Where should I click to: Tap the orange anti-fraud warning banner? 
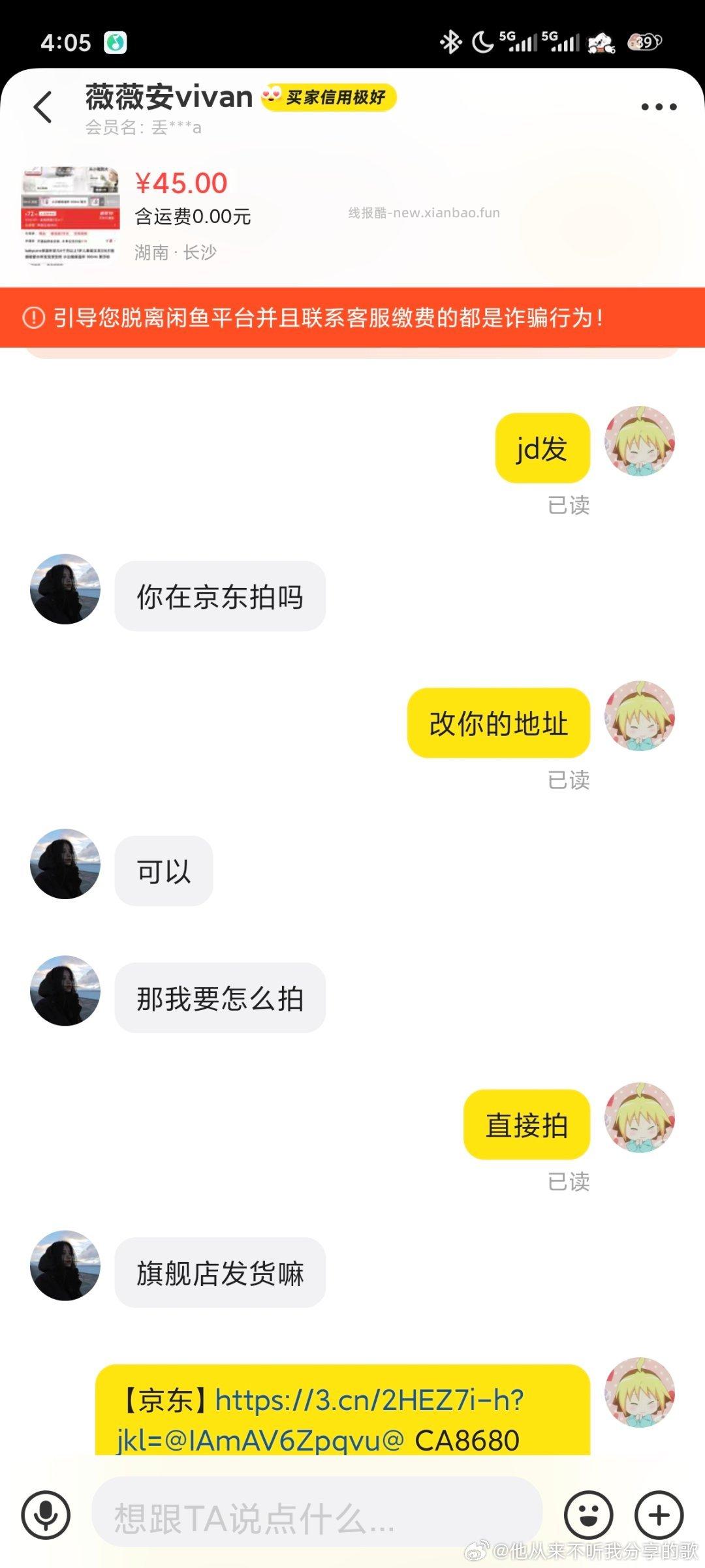click(x=352, y=318)
